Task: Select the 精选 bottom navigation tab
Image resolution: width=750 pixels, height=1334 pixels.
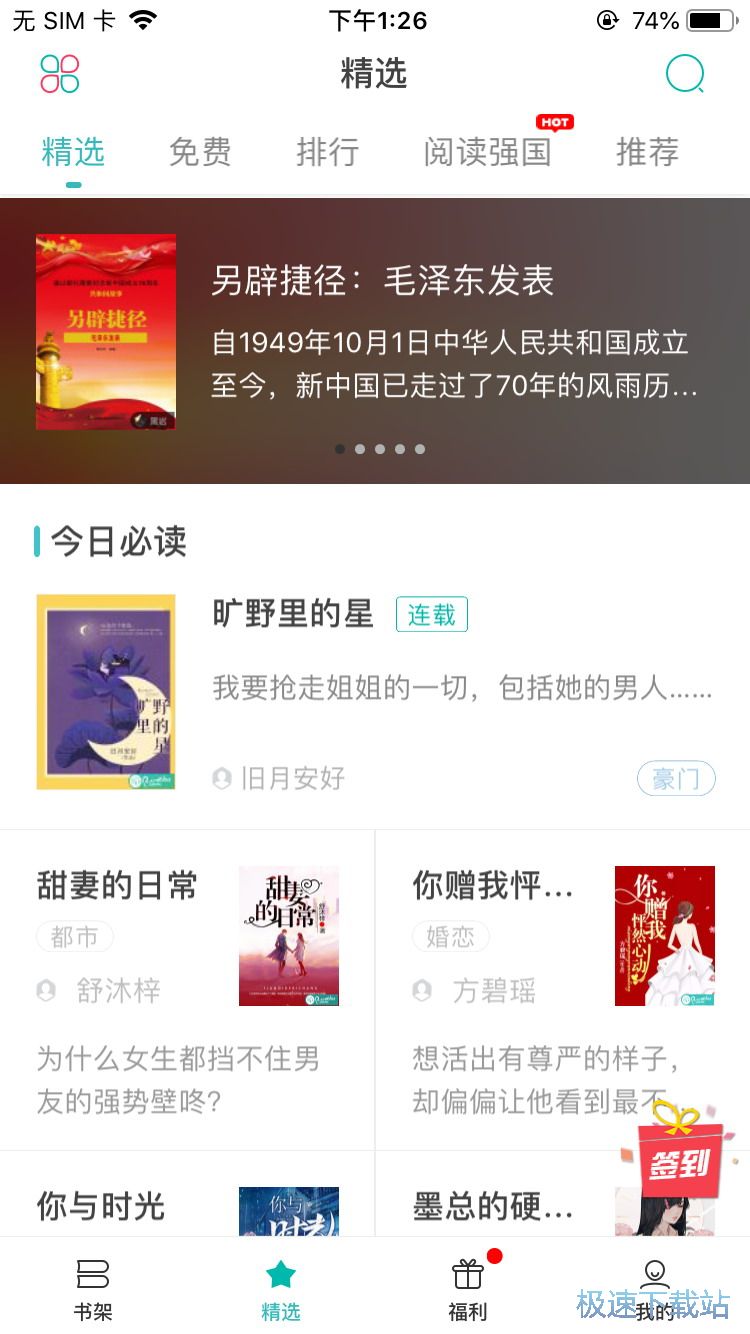Action: (281, 1288)
